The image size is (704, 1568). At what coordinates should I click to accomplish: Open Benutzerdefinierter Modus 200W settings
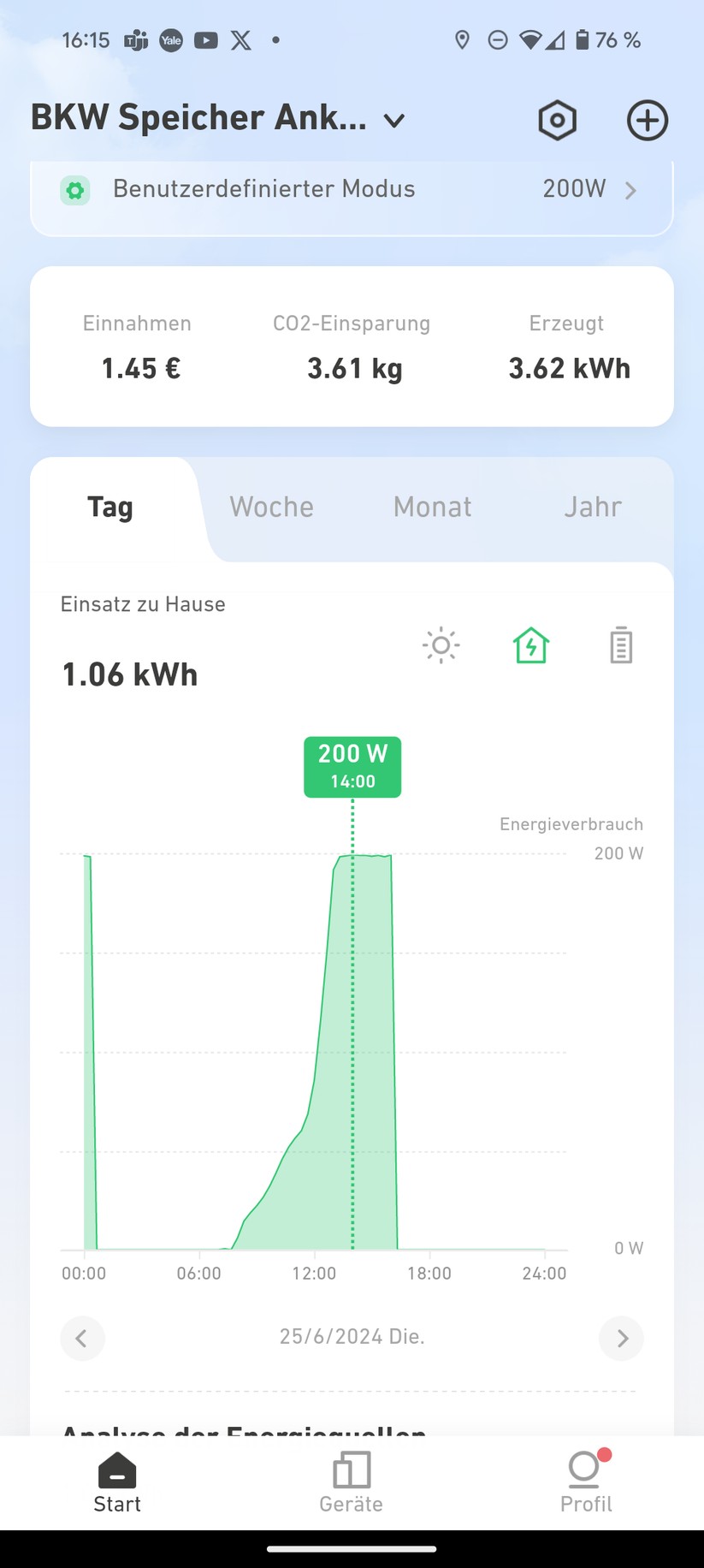click(351, 190)
